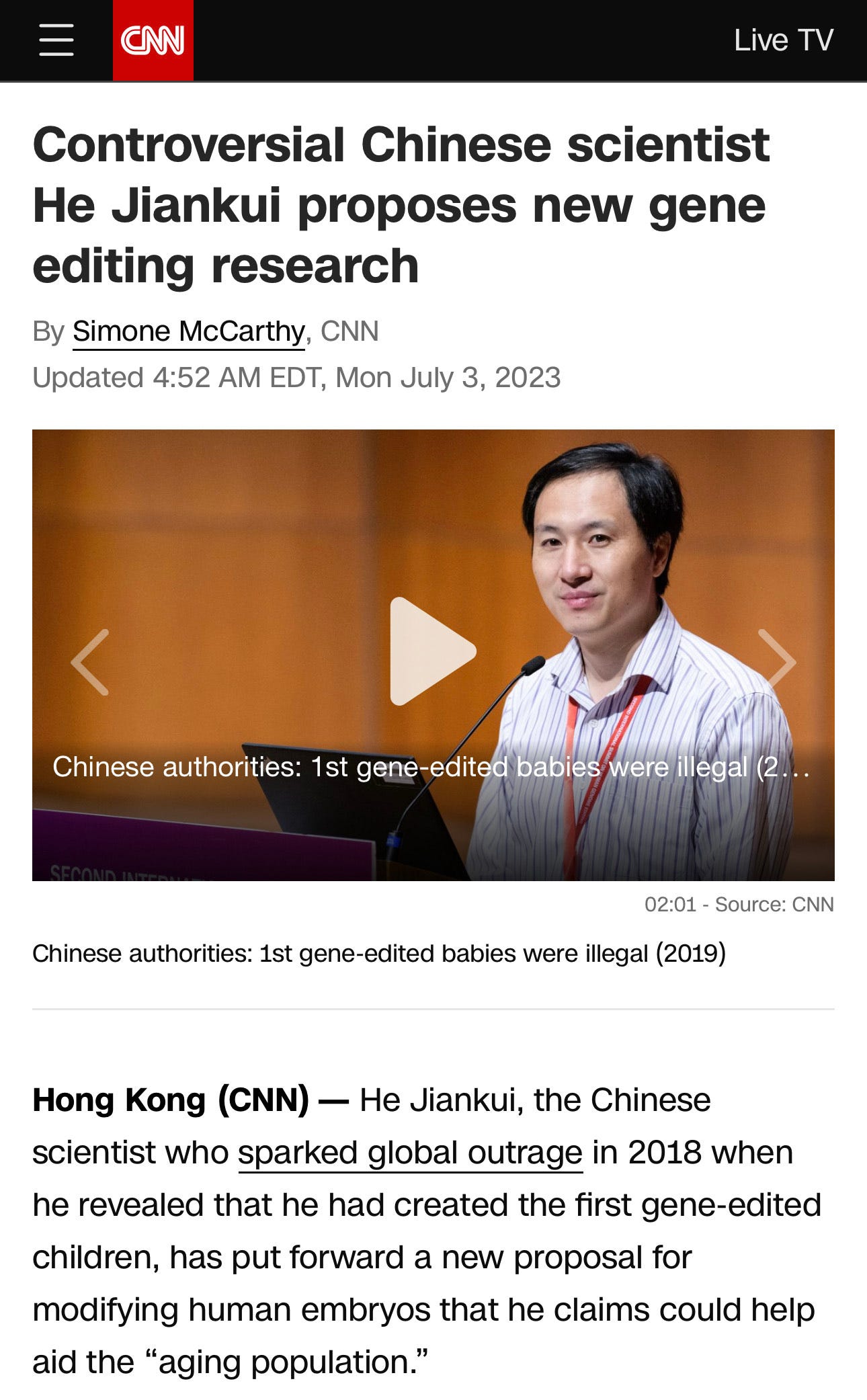Open Live TV

pos(783,40)
